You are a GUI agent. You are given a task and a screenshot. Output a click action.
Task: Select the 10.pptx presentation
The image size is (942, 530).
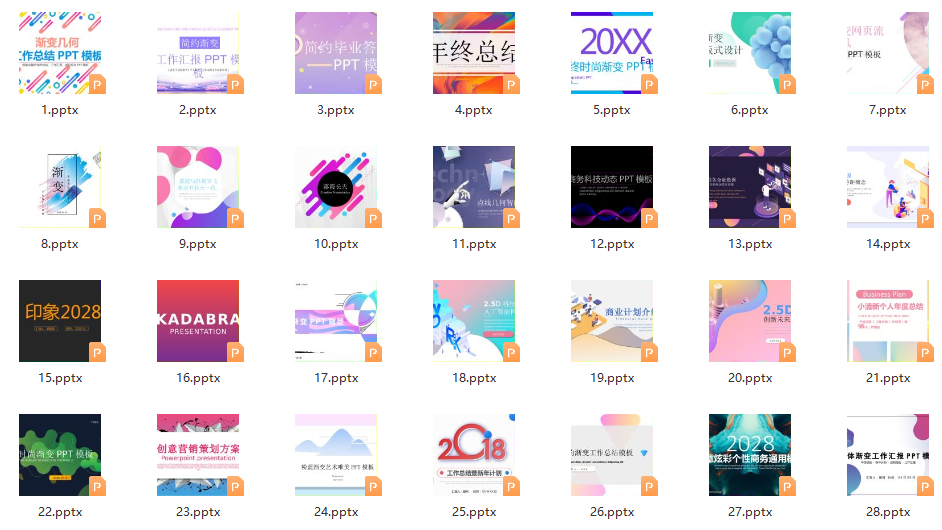[x=336, y=187]
